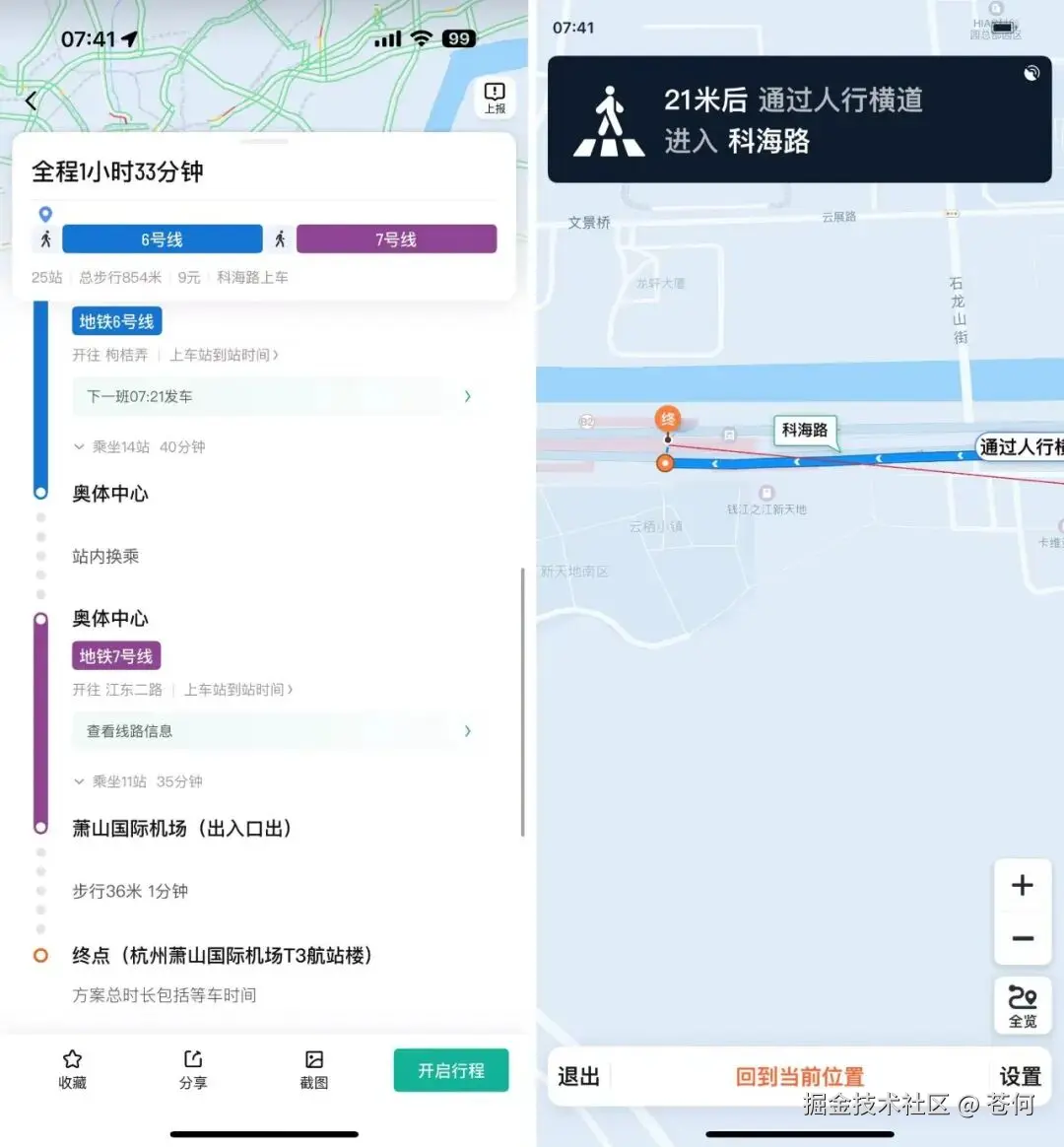This screenshot has height=1147, width=1064.
Task: Tap the 分享 share icon
Action: pyautogui.click(x=193, y=1068)
